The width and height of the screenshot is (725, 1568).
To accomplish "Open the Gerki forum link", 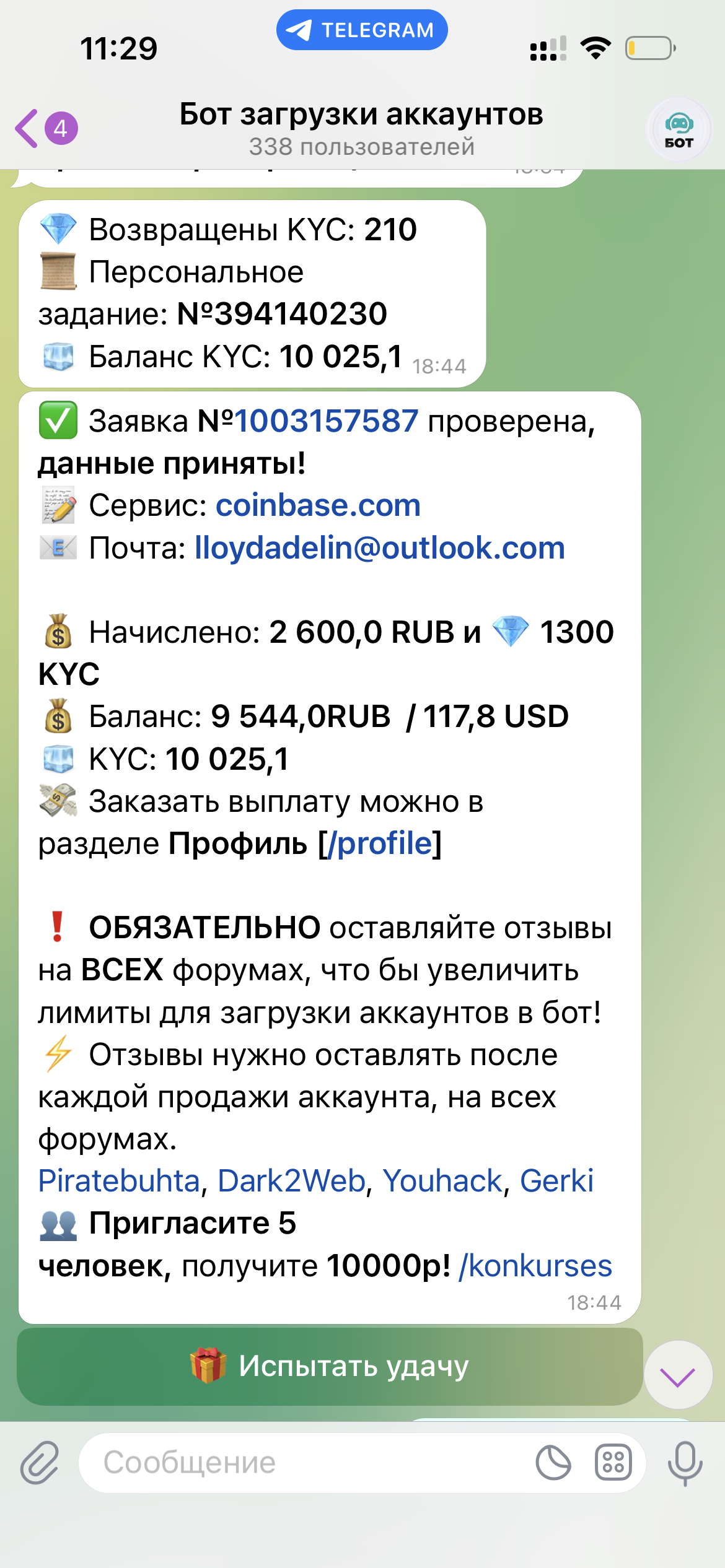I will (x=556, y=1181).
